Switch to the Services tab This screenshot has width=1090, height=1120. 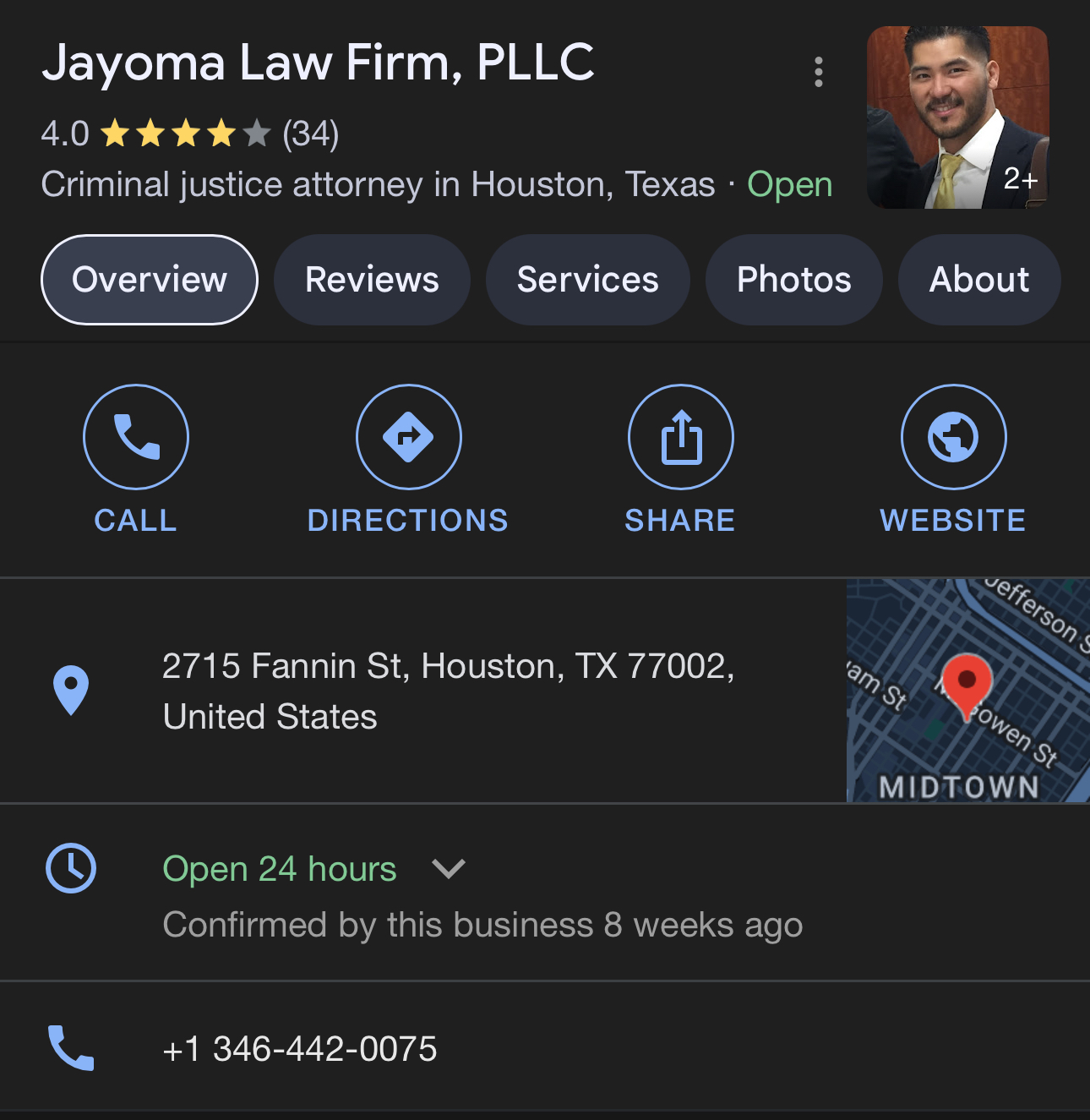tap(587, 280)
